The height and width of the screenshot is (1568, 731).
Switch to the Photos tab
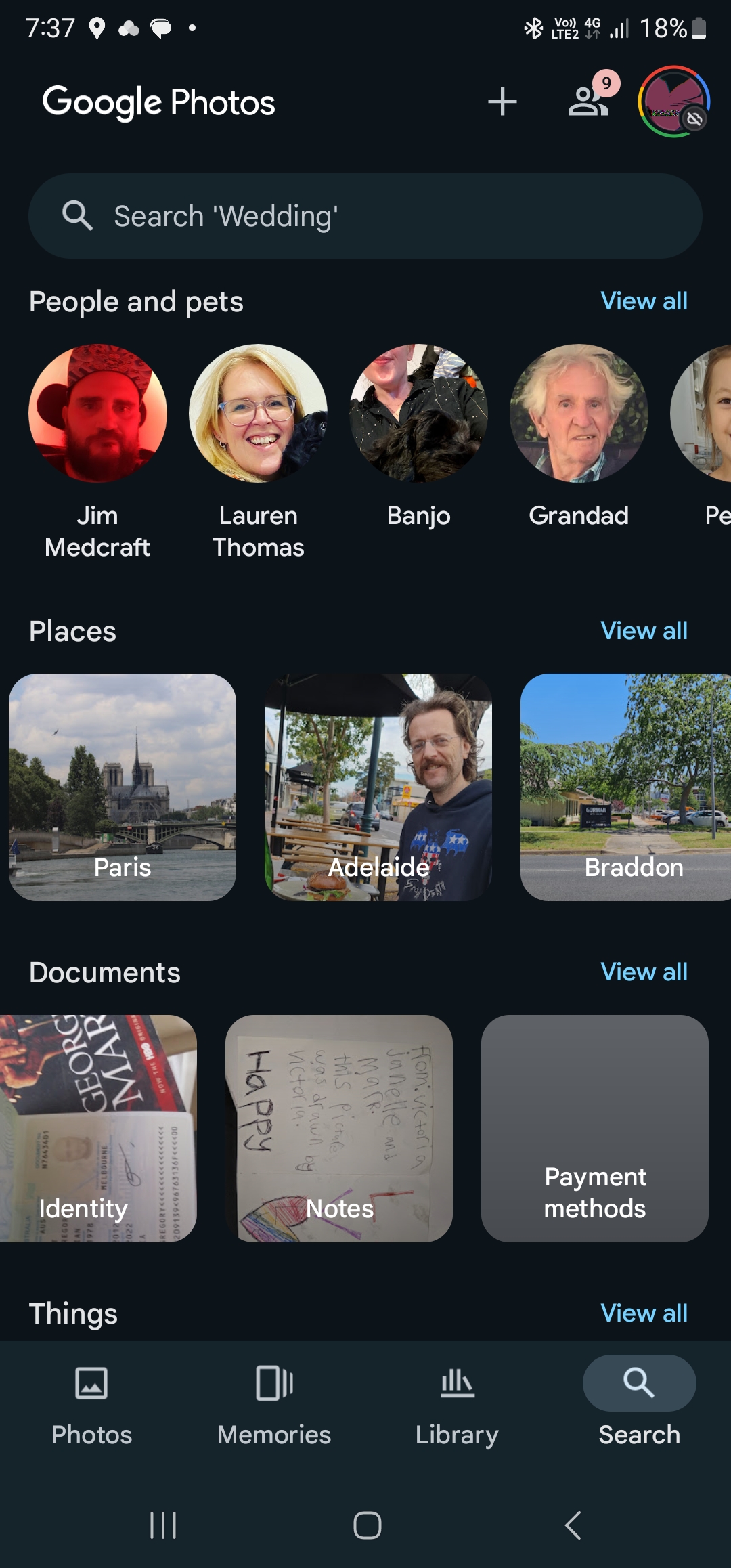click(x=91, y=1404)
